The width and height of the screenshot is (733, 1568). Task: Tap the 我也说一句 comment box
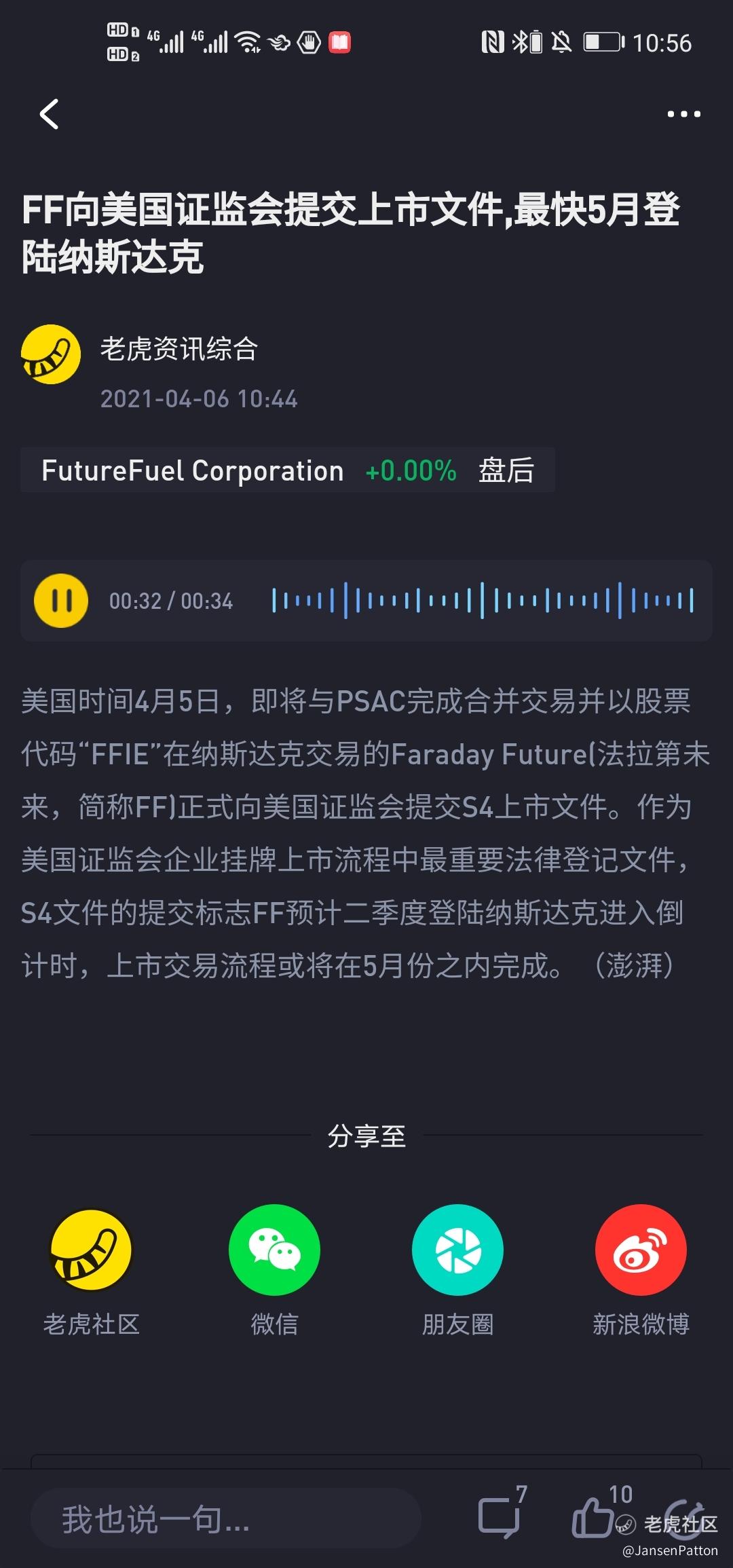coord(224,1519)
